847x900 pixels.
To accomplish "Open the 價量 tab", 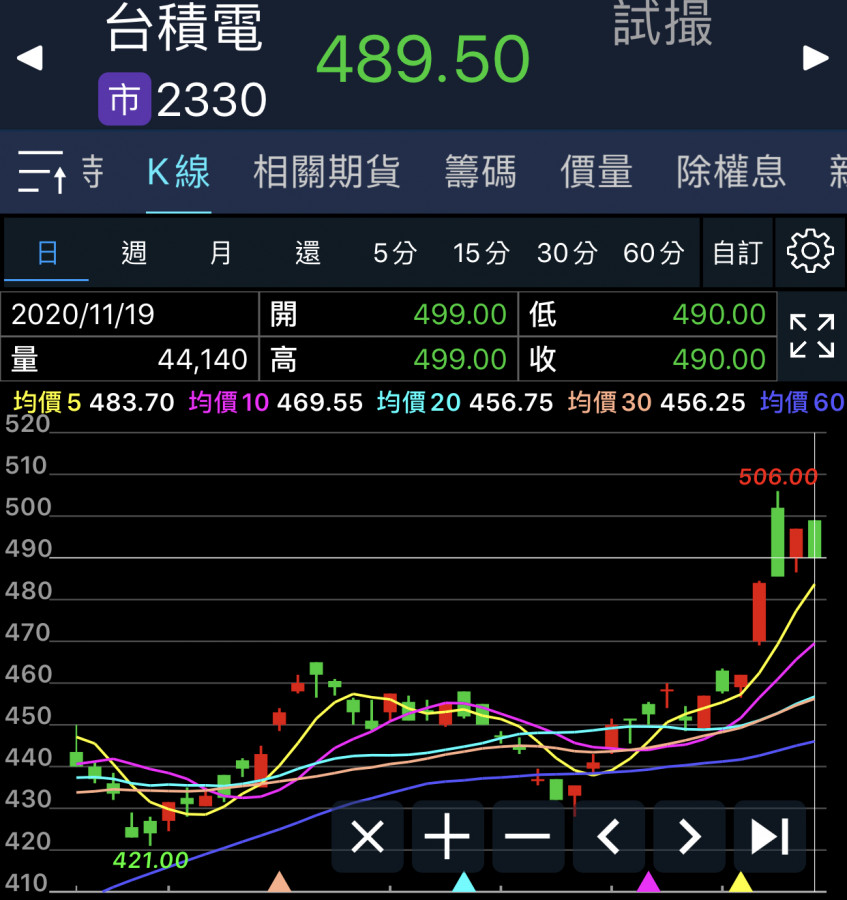I will click(596, 172).
